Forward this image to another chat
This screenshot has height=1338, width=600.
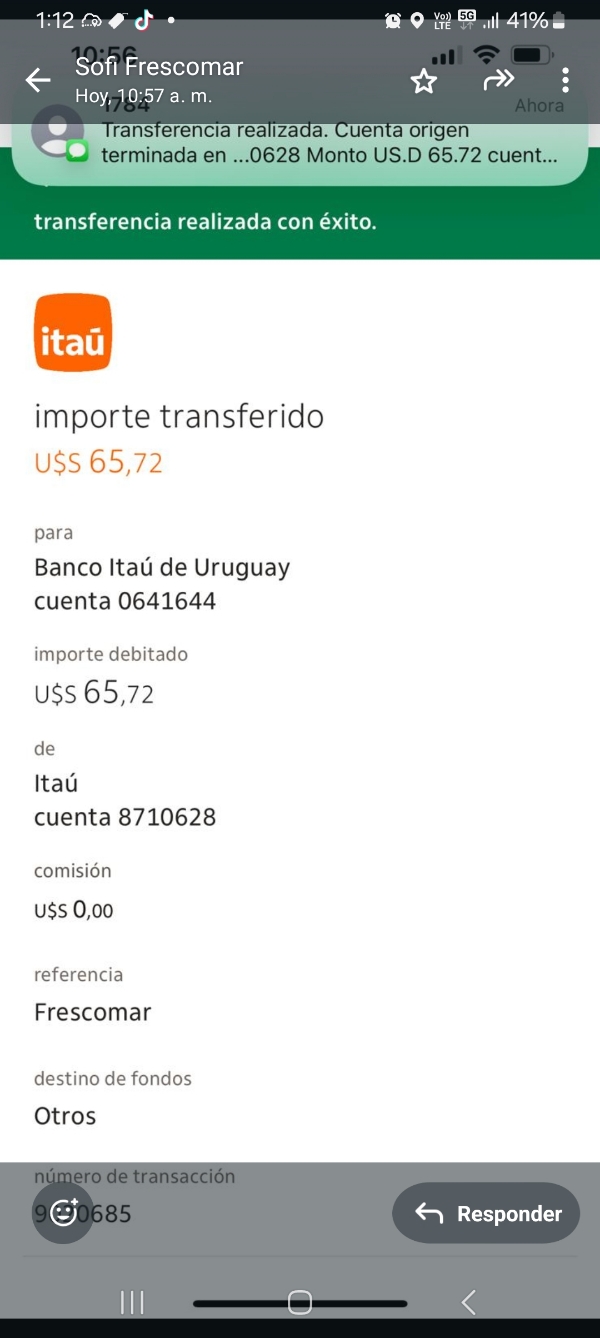498,81
